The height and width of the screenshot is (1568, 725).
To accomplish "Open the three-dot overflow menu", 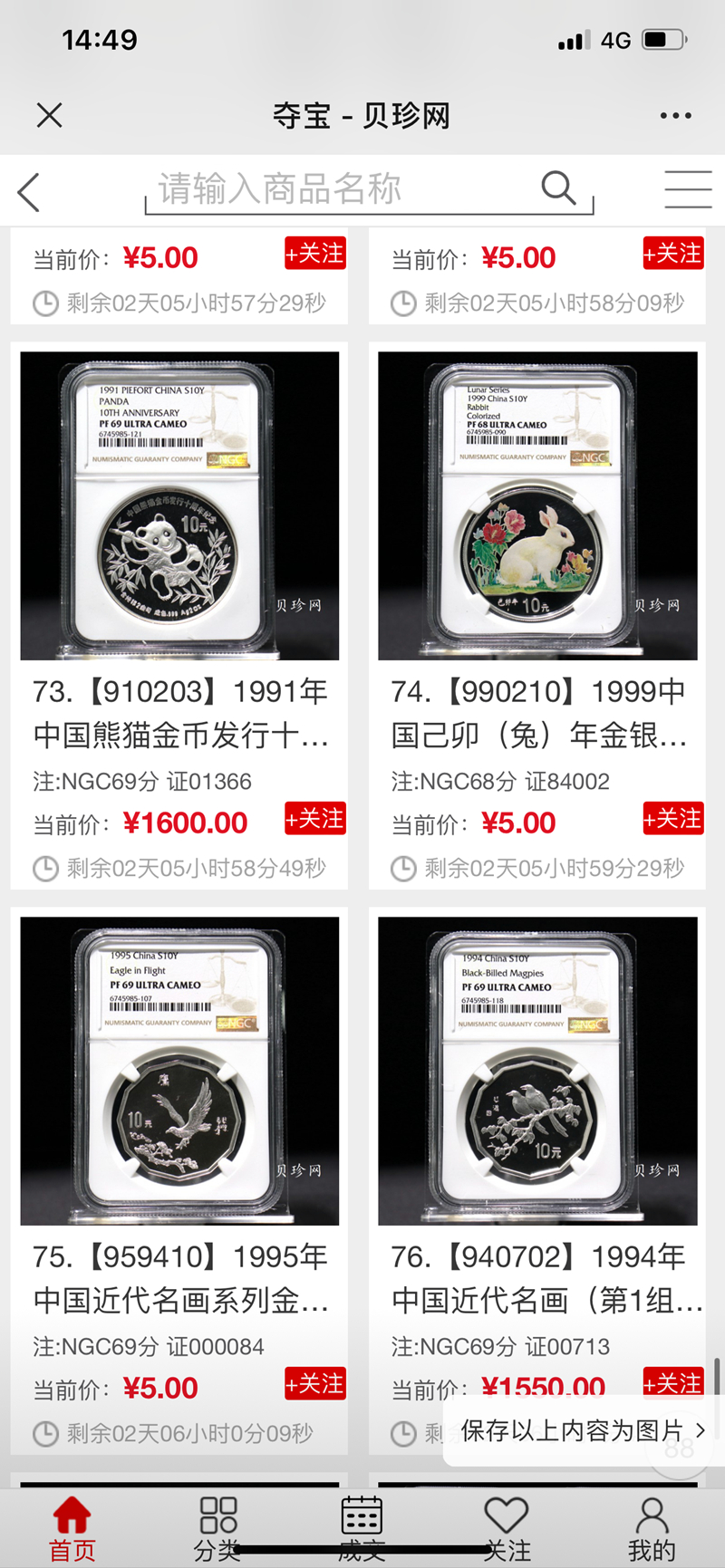I will [x=675, y=115].
